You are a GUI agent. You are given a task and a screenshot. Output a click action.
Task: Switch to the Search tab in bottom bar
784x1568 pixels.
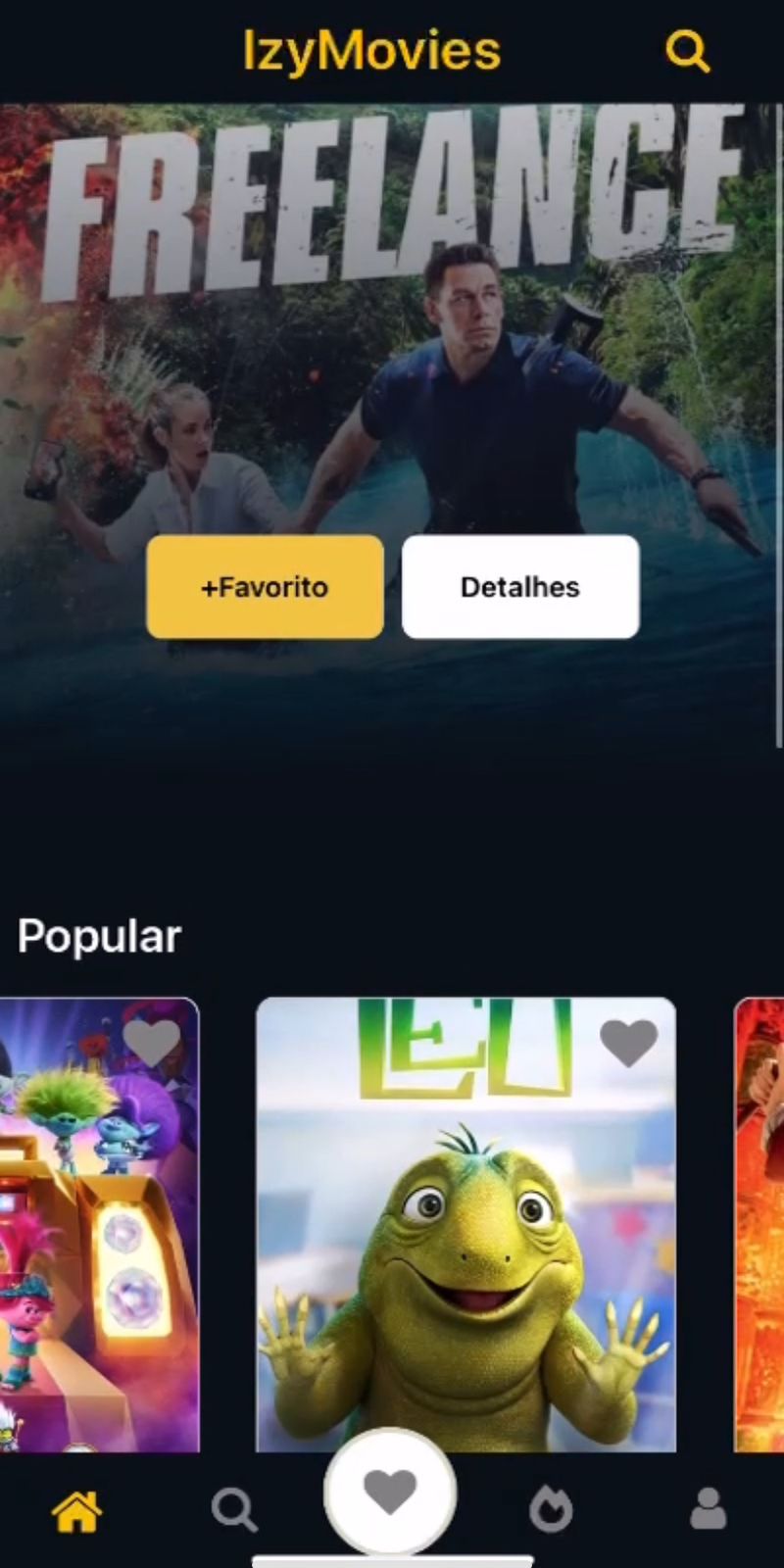(x=233, y=1510)
